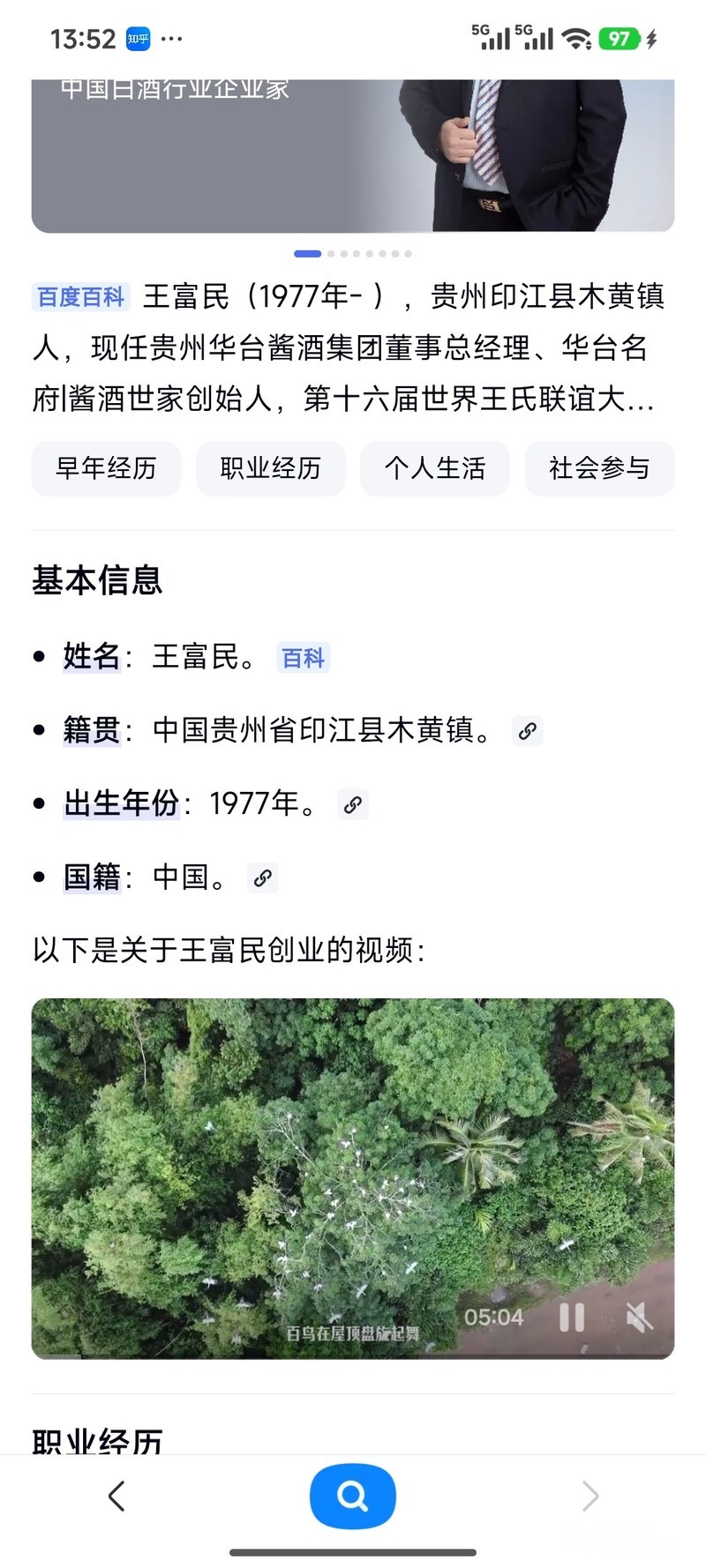Image resolution: width=706 pixels, height=1568 pixels.
Task: Unmute the video sound
Action: [639, 1318]
